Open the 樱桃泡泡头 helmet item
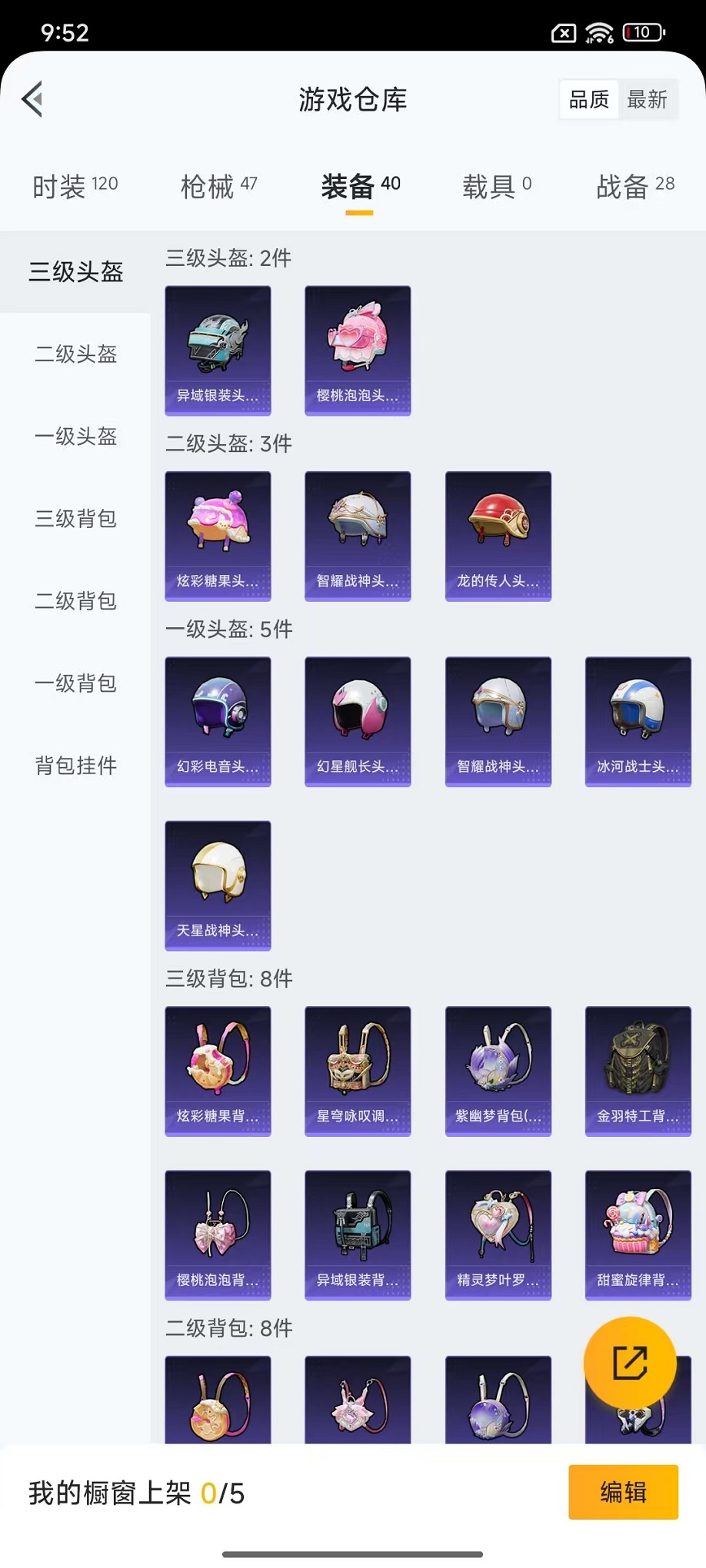The image size is (706, 1568). pyautogui.click(x=358, y=350)
